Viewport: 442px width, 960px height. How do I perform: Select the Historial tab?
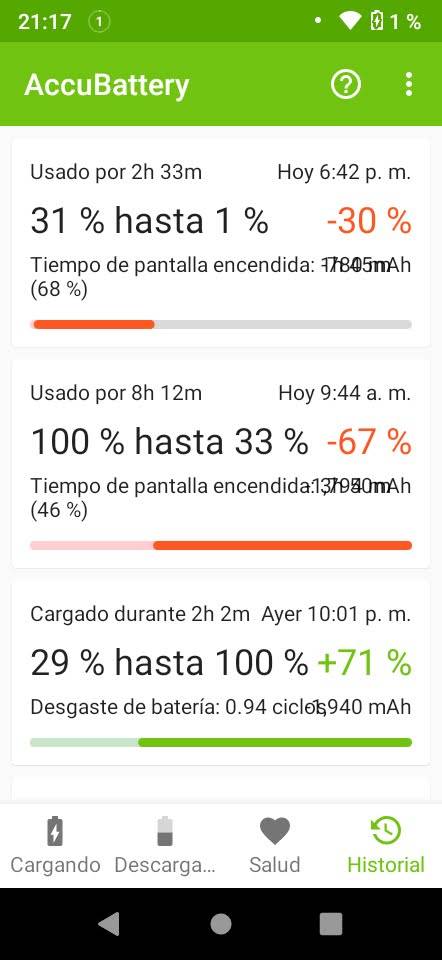click(386, 845)
